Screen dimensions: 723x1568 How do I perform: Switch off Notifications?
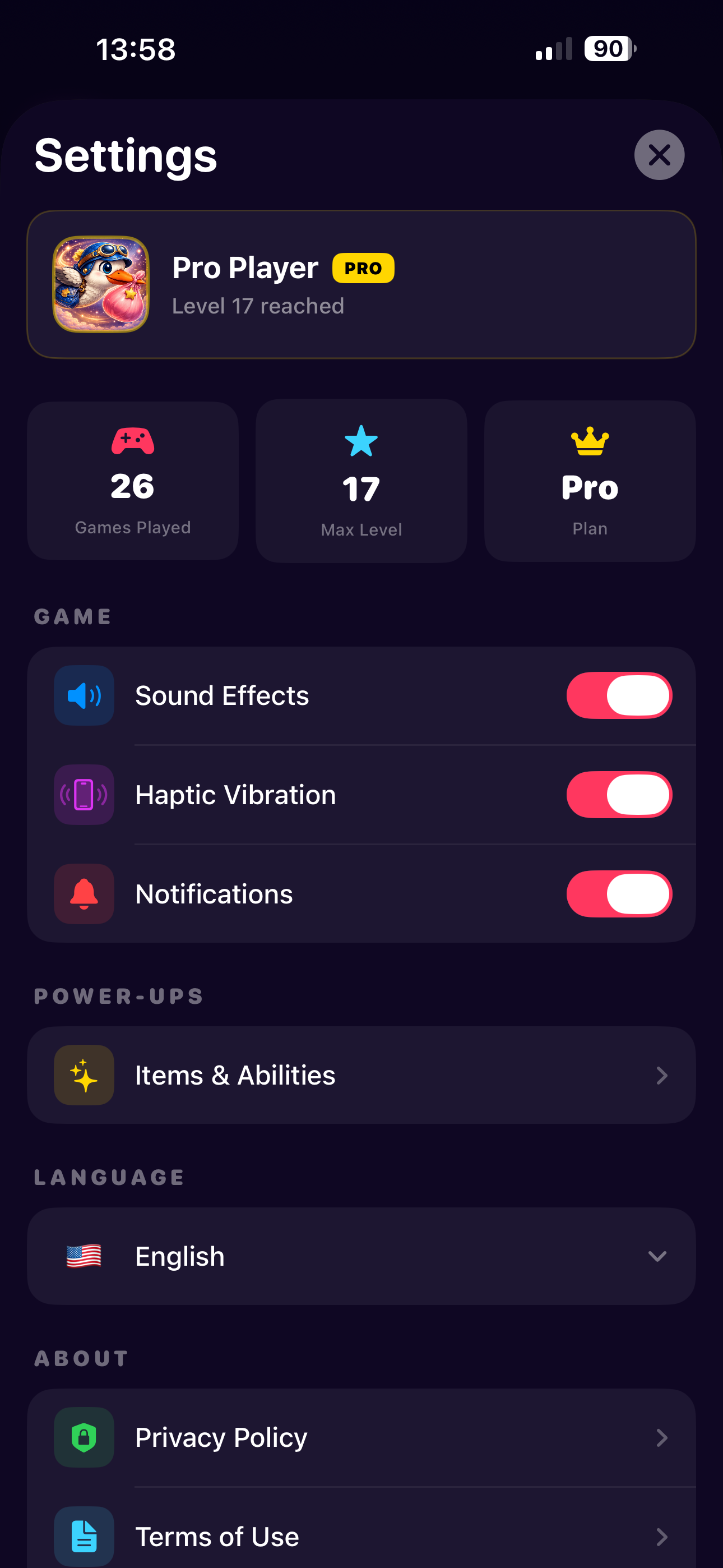coord(619,893)
